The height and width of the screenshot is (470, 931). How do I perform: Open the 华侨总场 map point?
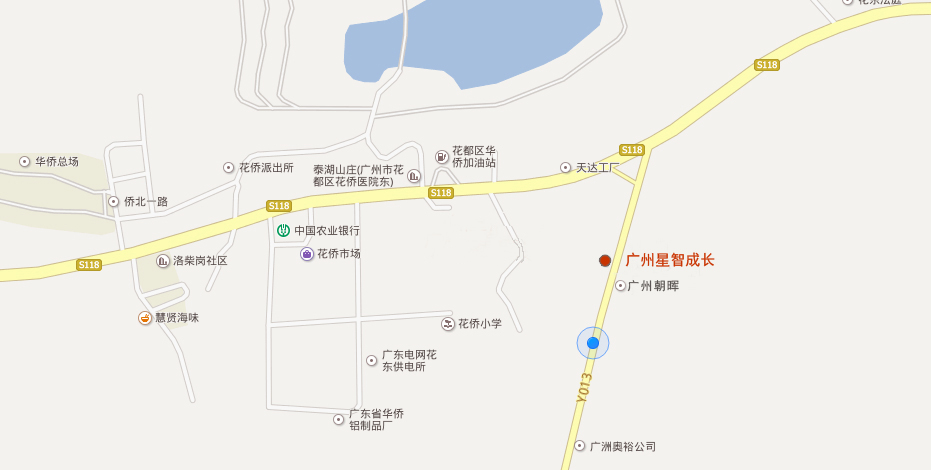tap(25, 162)
